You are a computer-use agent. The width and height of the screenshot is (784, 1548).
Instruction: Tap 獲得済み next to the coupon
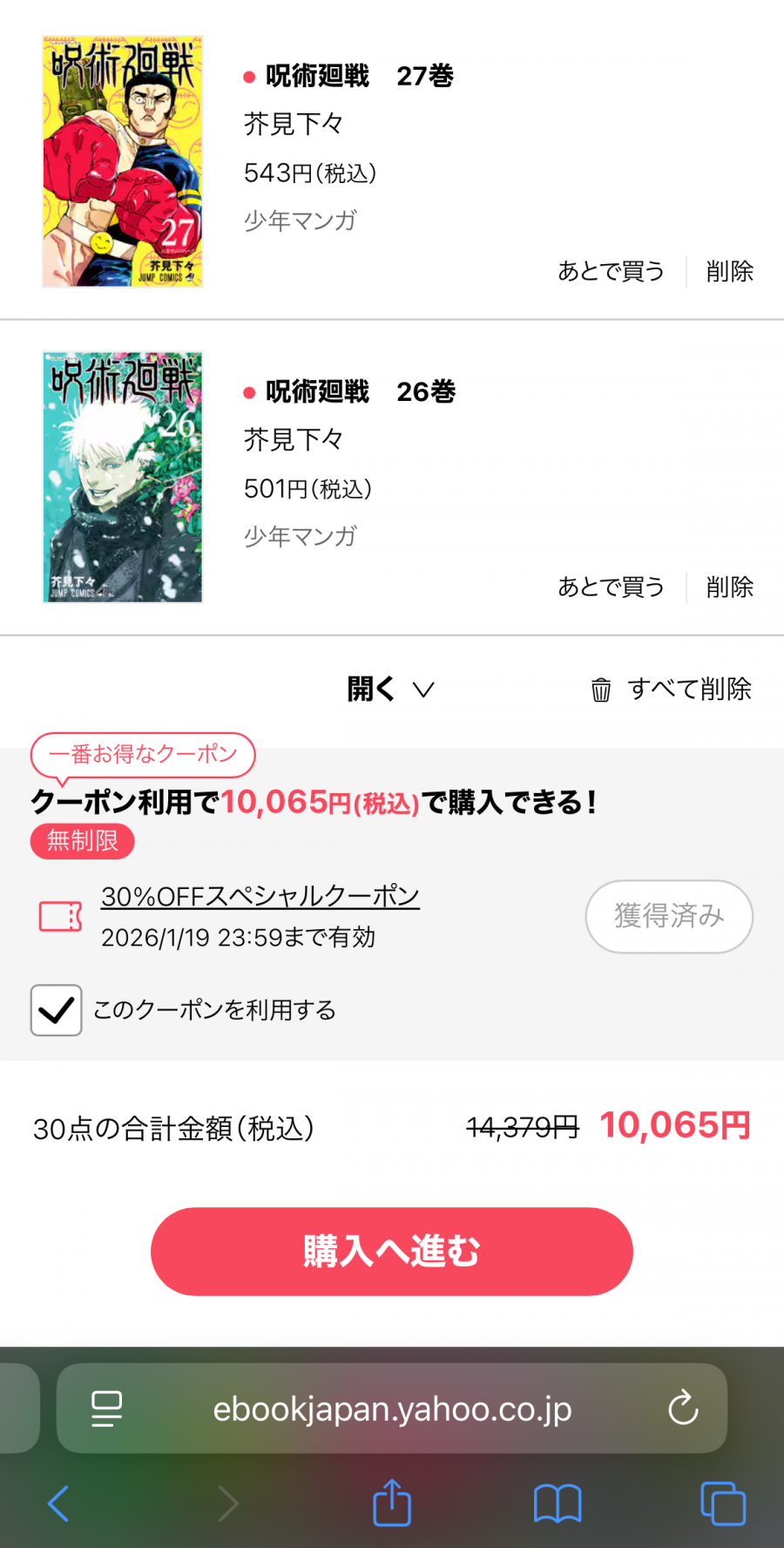(x=668, y=916)
